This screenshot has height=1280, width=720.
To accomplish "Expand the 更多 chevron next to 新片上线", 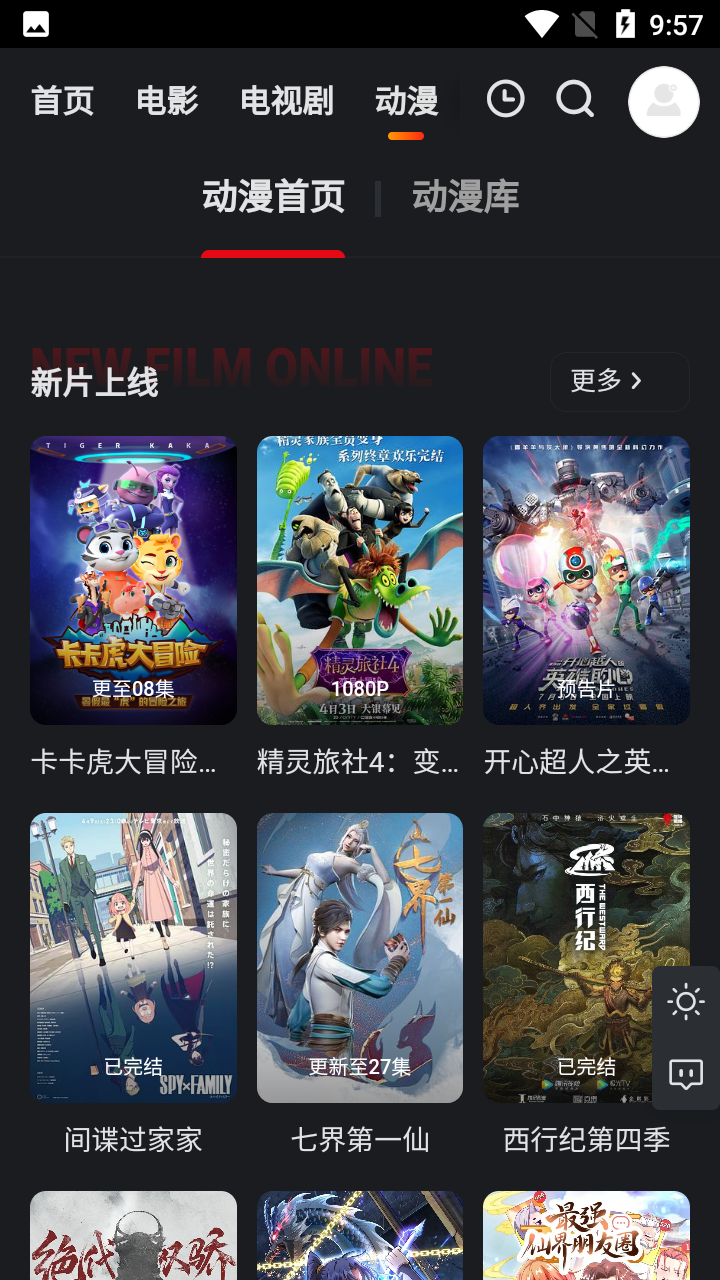I will [637, 381].
